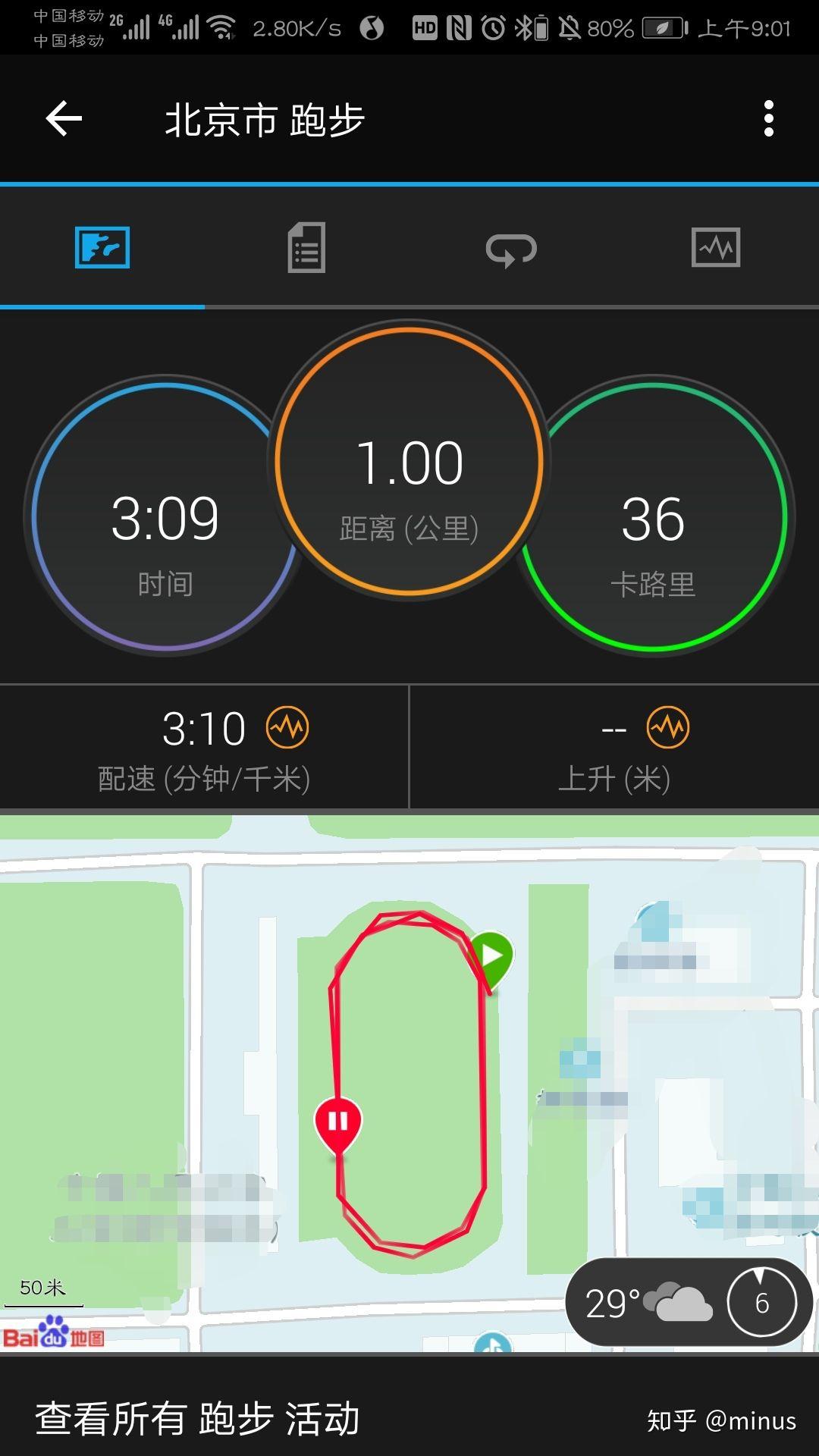
Task: Open the laps tab icon
Action: (x=512, y=247)
